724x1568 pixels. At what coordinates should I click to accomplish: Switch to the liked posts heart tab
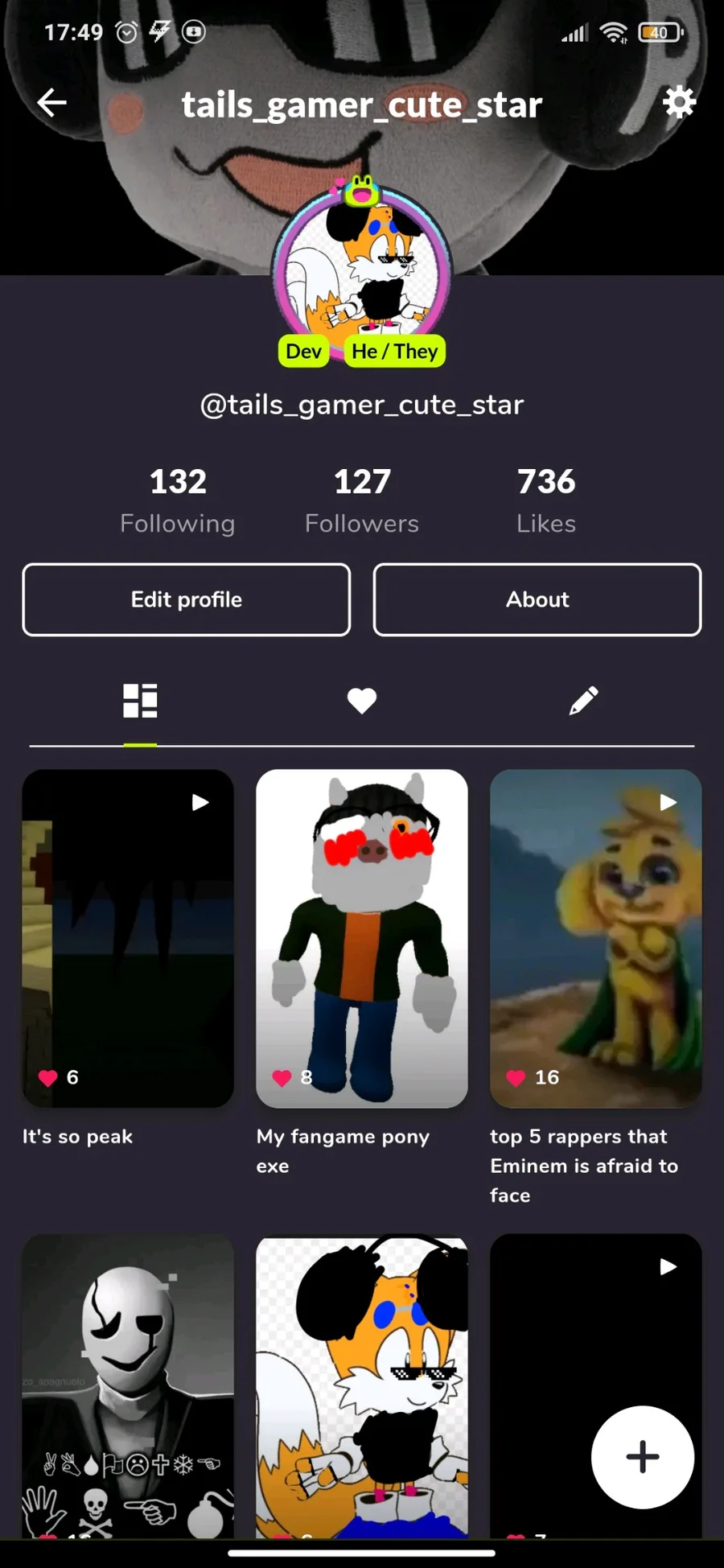361,701
